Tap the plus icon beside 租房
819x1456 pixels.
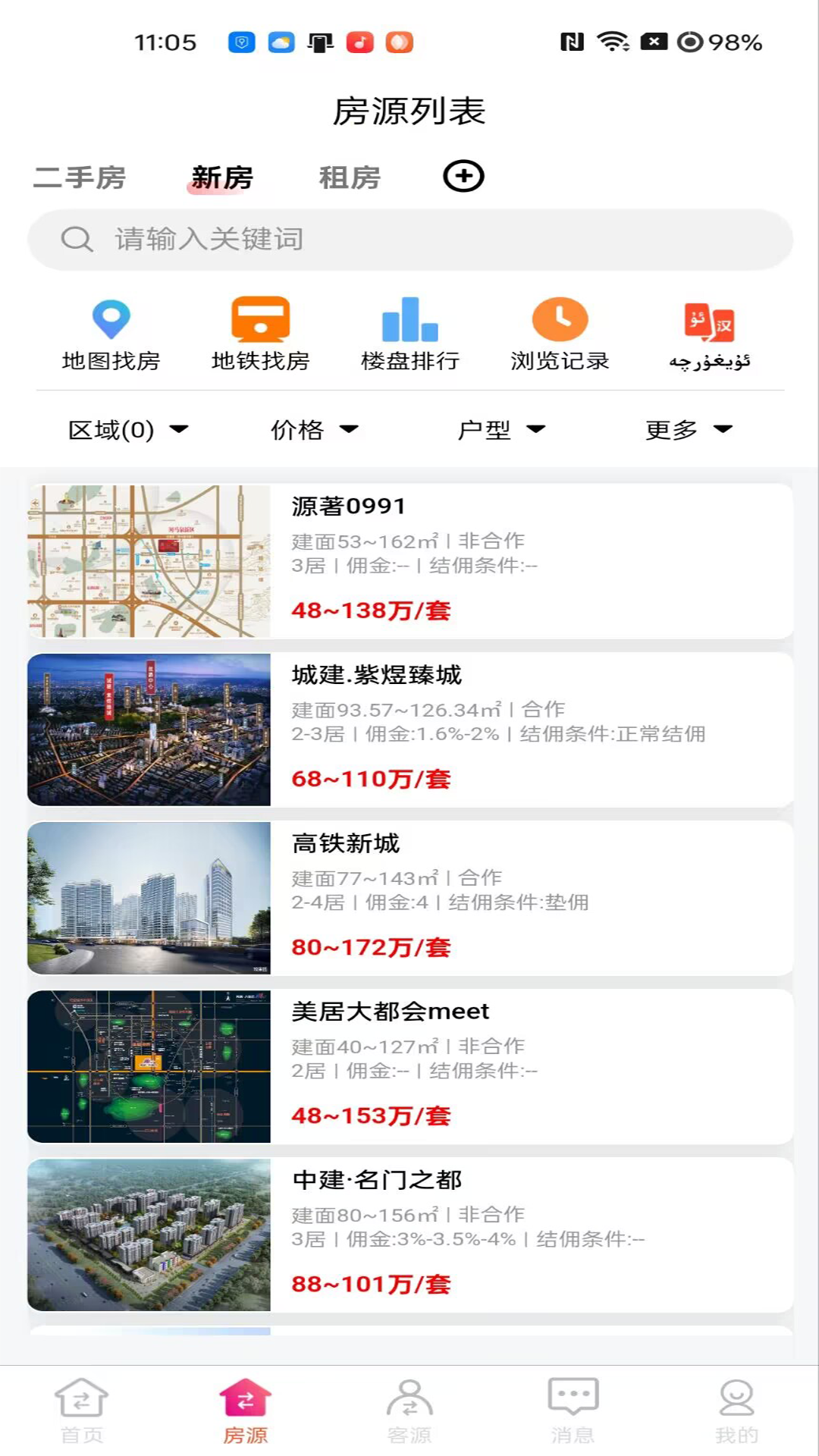(463, 177)
